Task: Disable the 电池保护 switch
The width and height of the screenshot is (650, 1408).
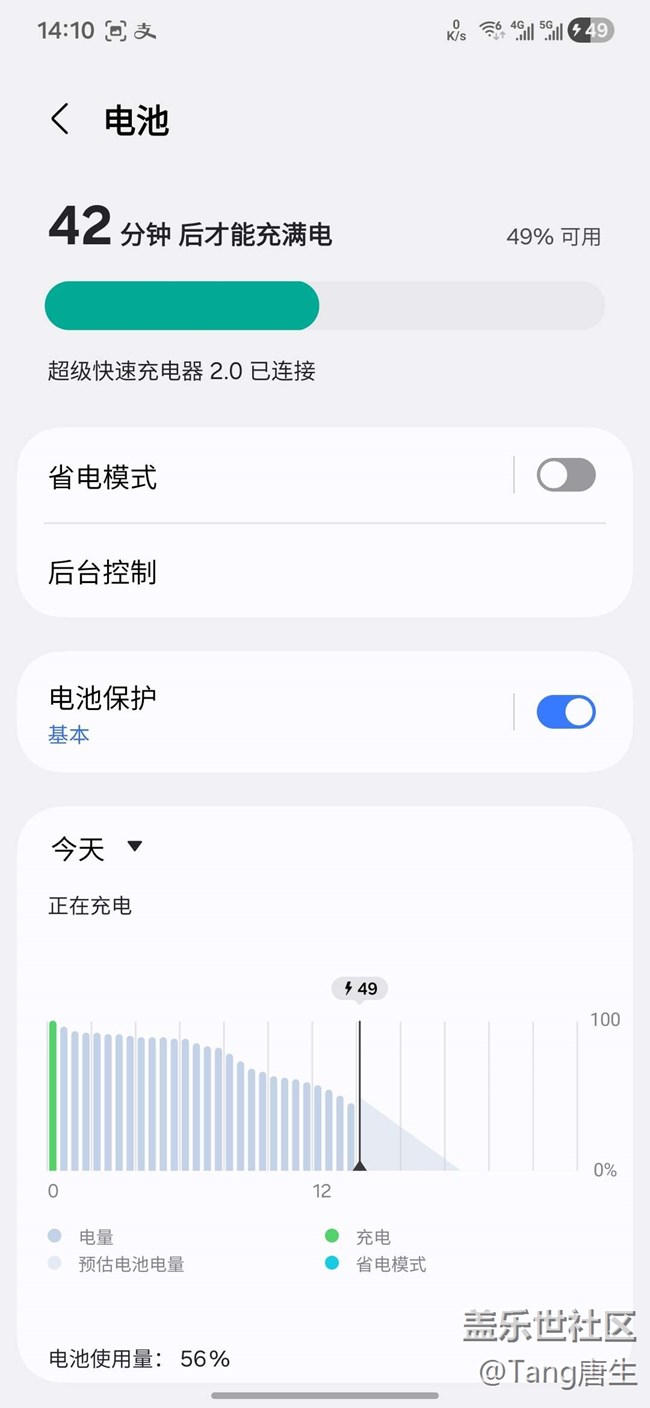Action: tap(566, 712)
